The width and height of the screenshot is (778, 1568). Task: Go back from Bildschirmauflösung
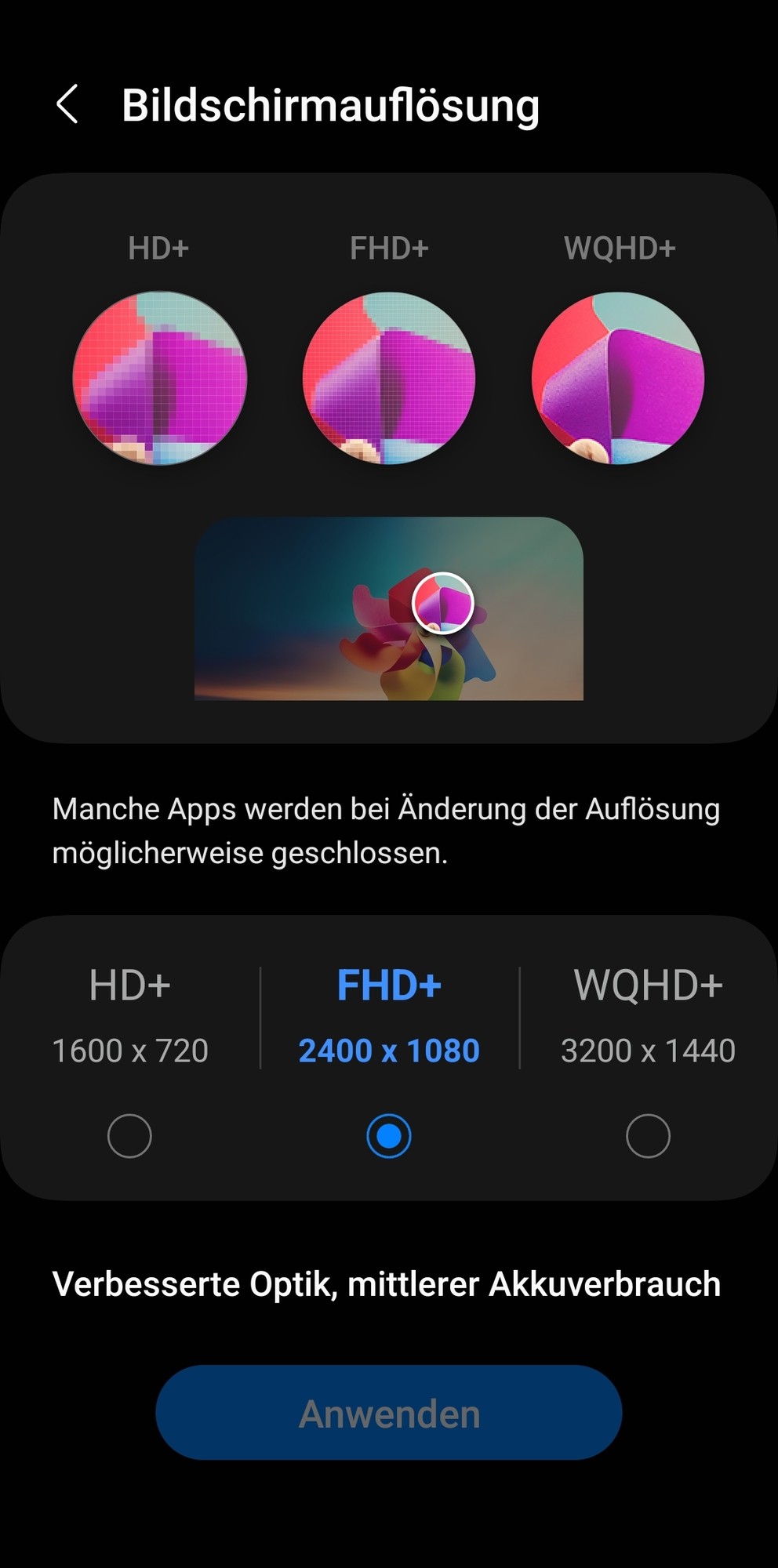[67, 104]
